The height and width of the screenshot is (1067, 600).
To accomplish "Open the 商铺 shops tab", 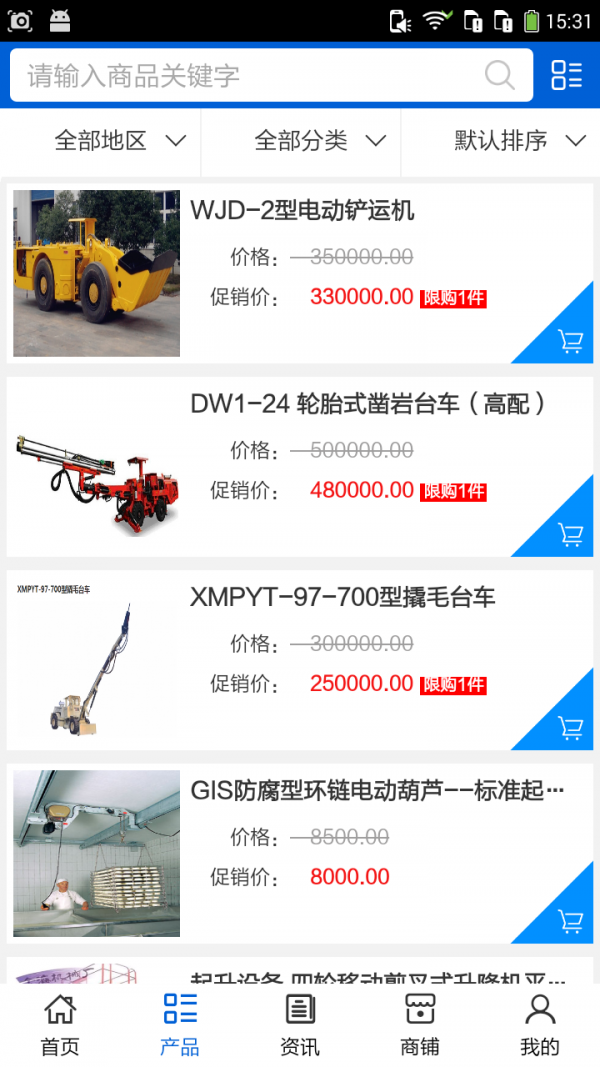I will [420, 1025].
